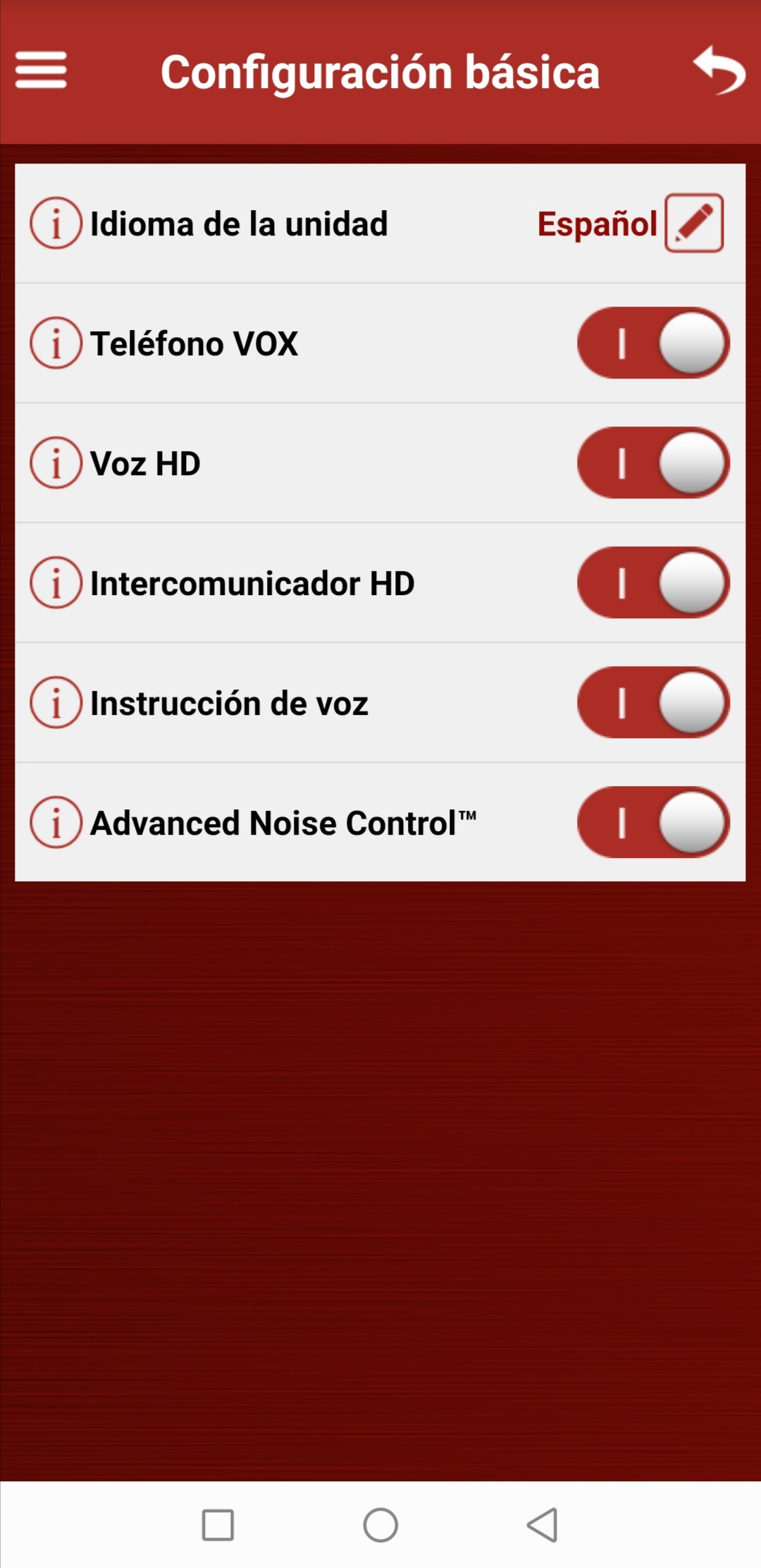Show info for Idioma de la unidad
The image size is (761, 1568).
[56, 223]
